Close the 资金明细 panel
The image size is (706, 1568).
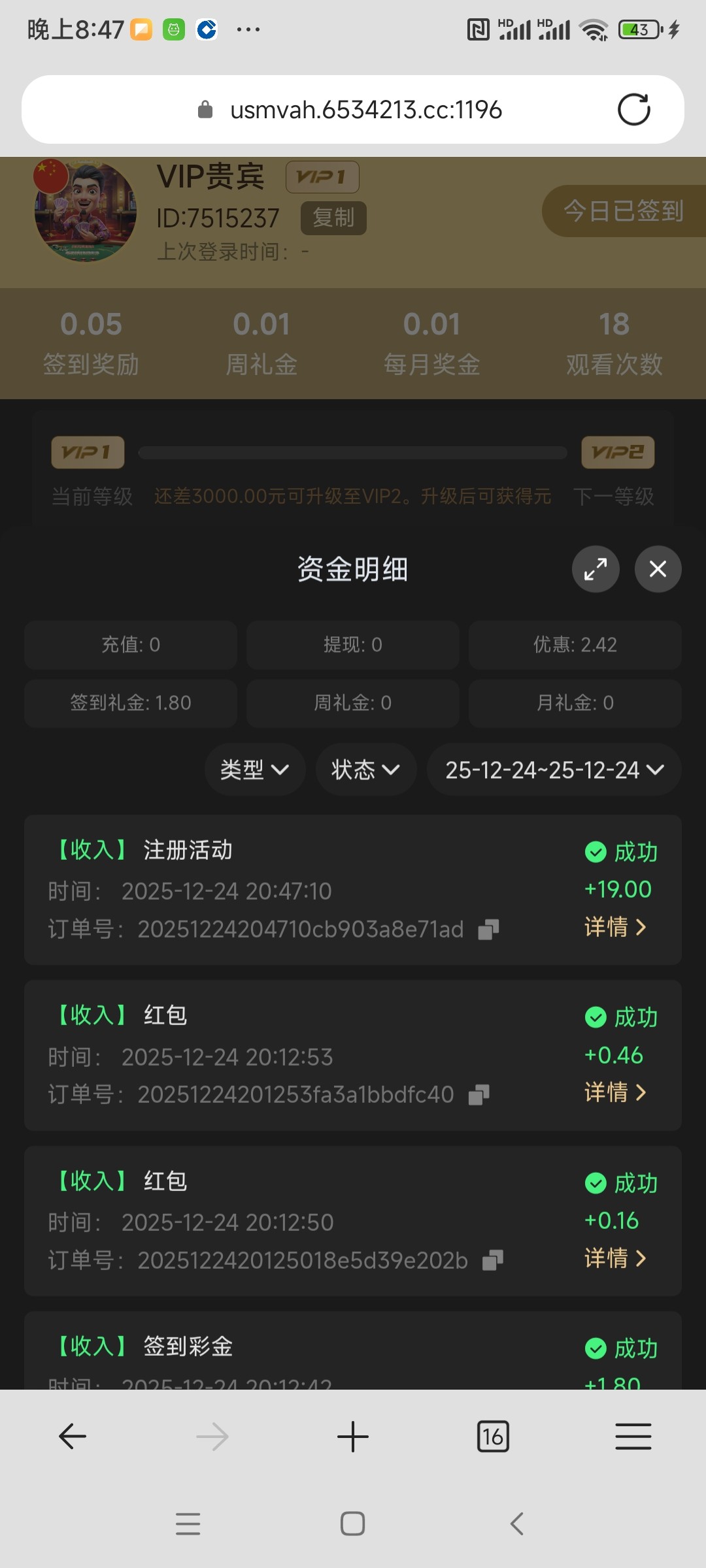coord(658,569)
